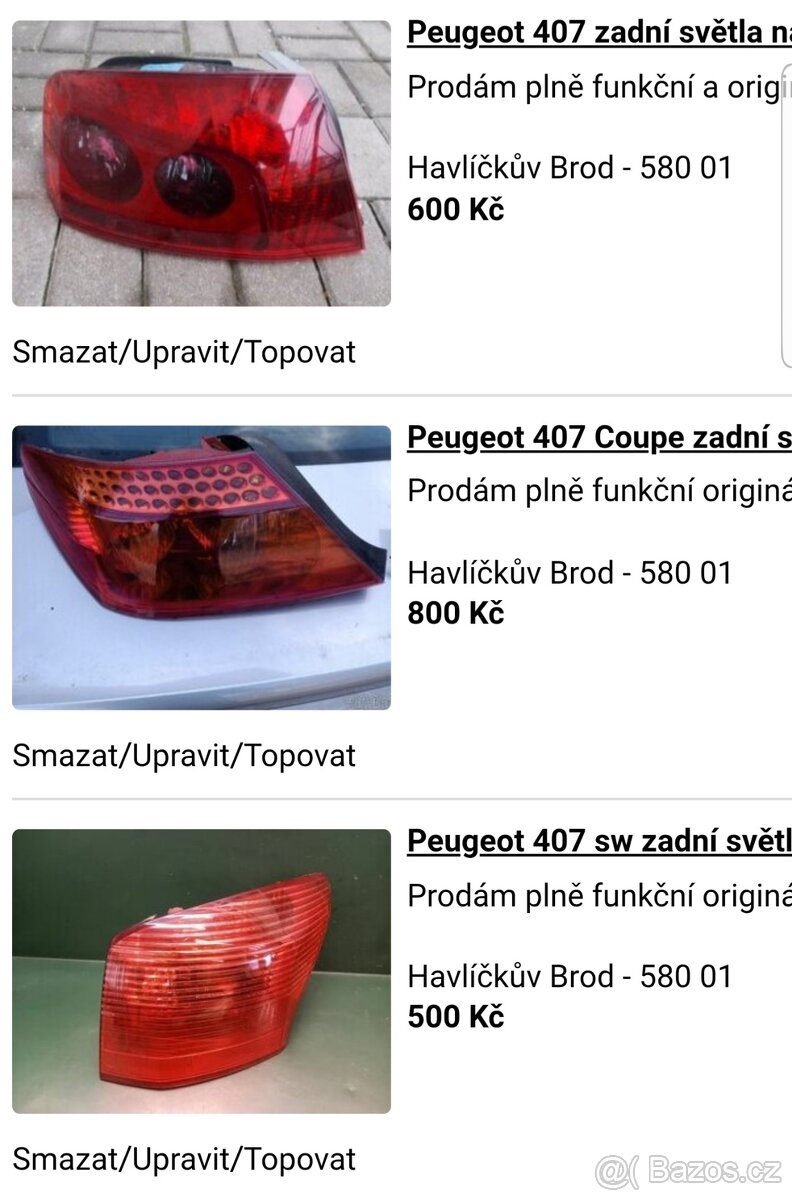Viewport: 792px width, 1200px height.
Task: Select Smazat/Upravit/Topovat under the 500 Kč sw listing
Action: click(x=184, y=1160)
